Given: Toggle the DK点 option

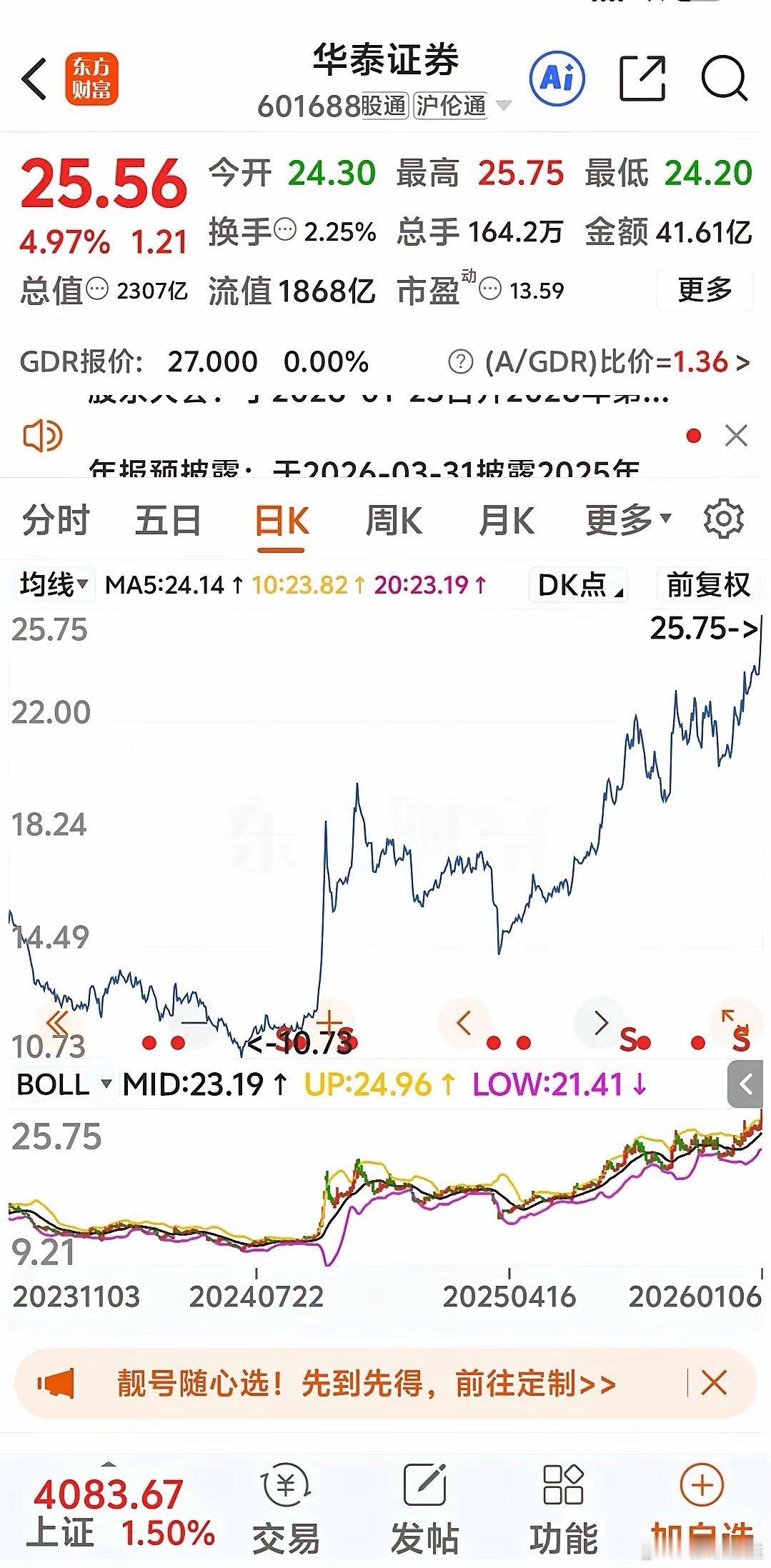Looking at the screenshot, I should point(579,585).
